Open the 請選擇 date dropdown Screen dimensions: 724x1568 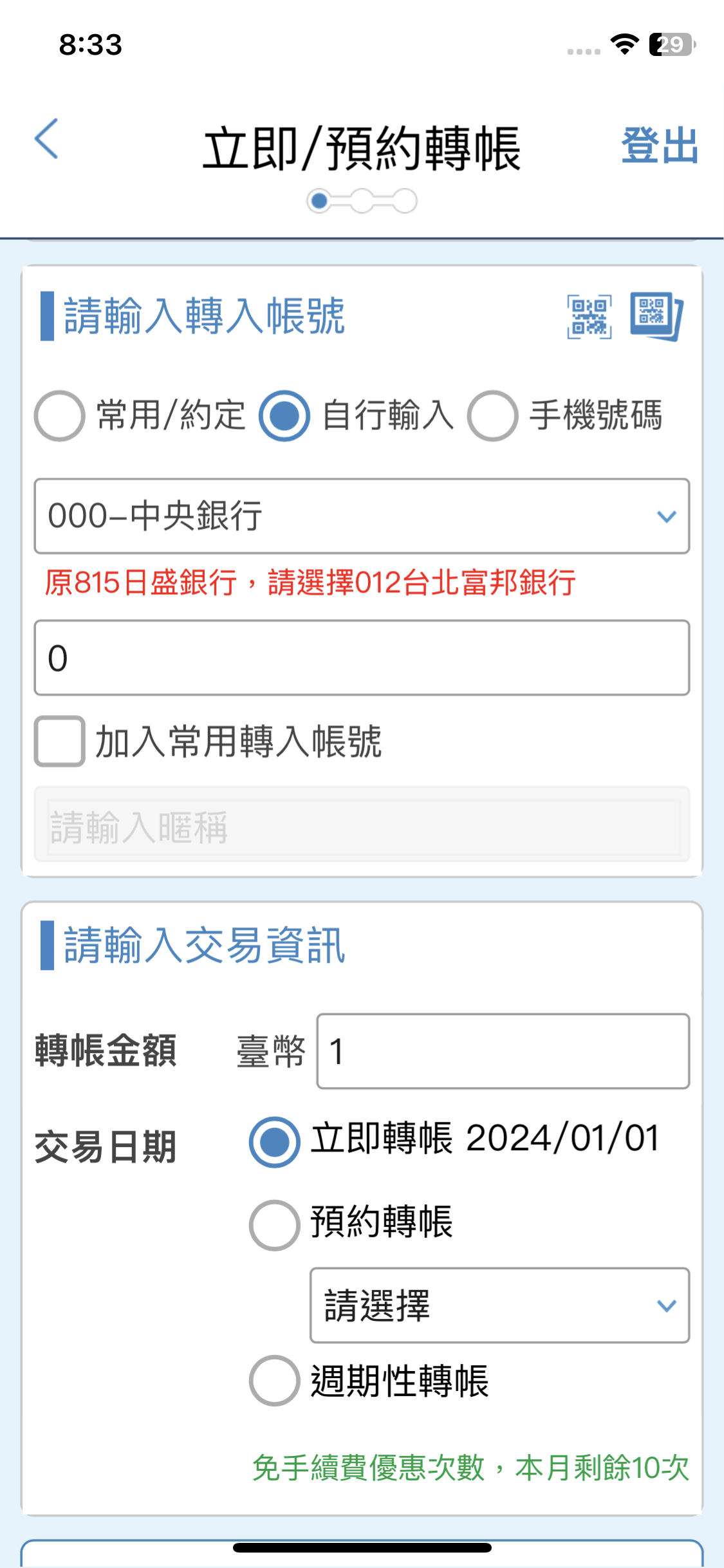pos(499,1305)
